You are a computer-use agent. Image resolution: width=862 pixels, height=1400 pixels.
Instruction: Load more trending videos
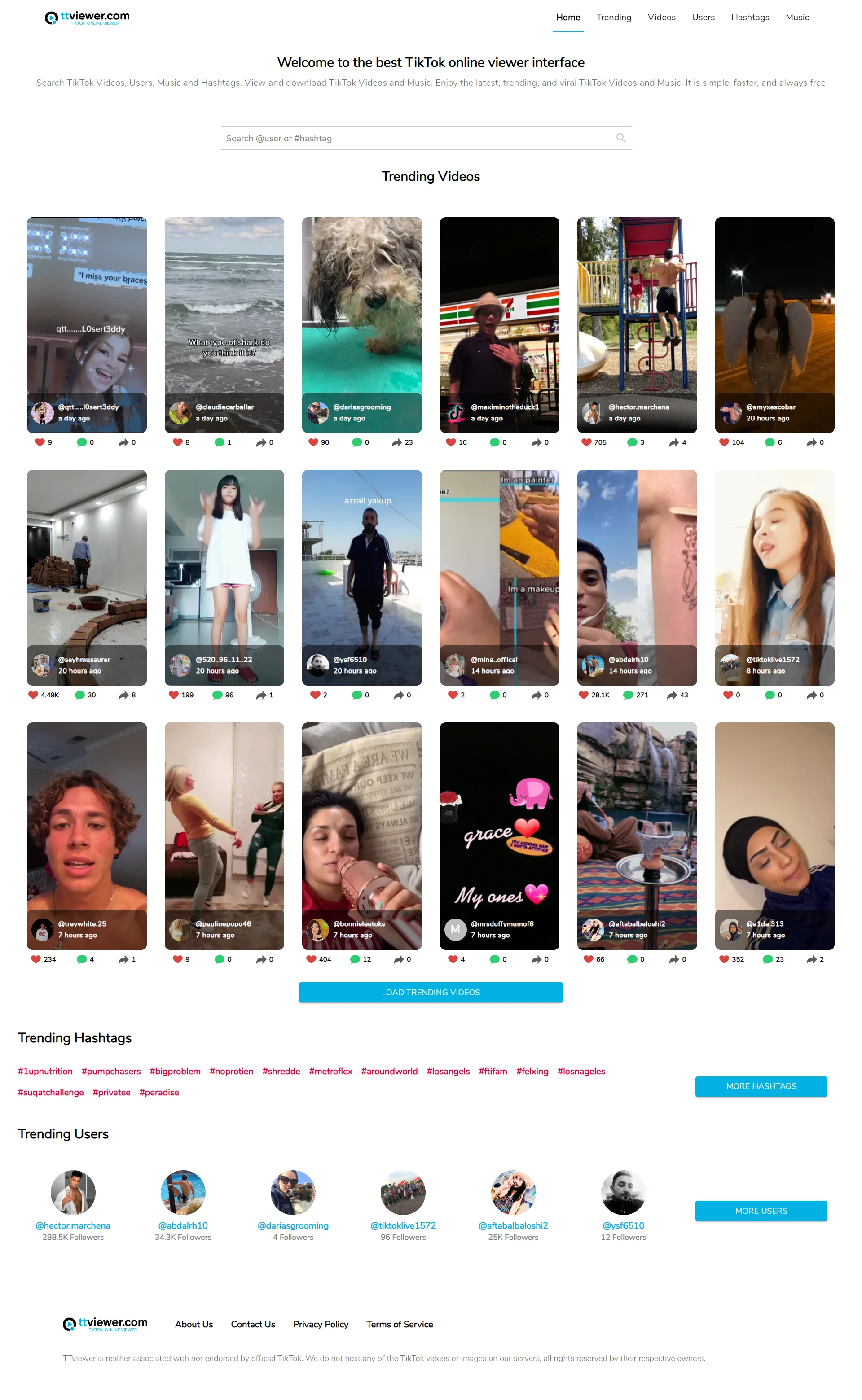click(431, 992)
